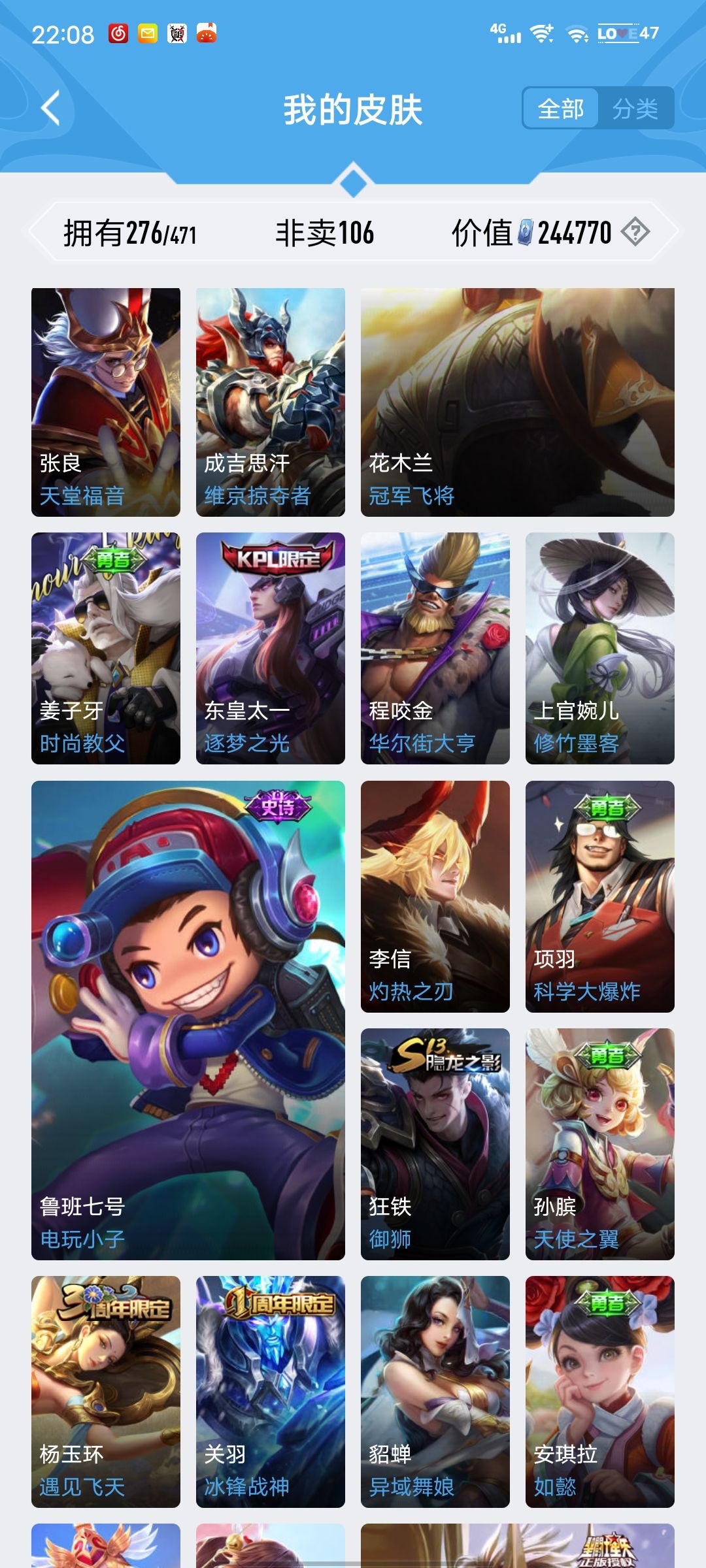View 杨玉环 遇见飞天 anniversary skin
The height and width of the screenshot is (1568, 706).
106,1392
